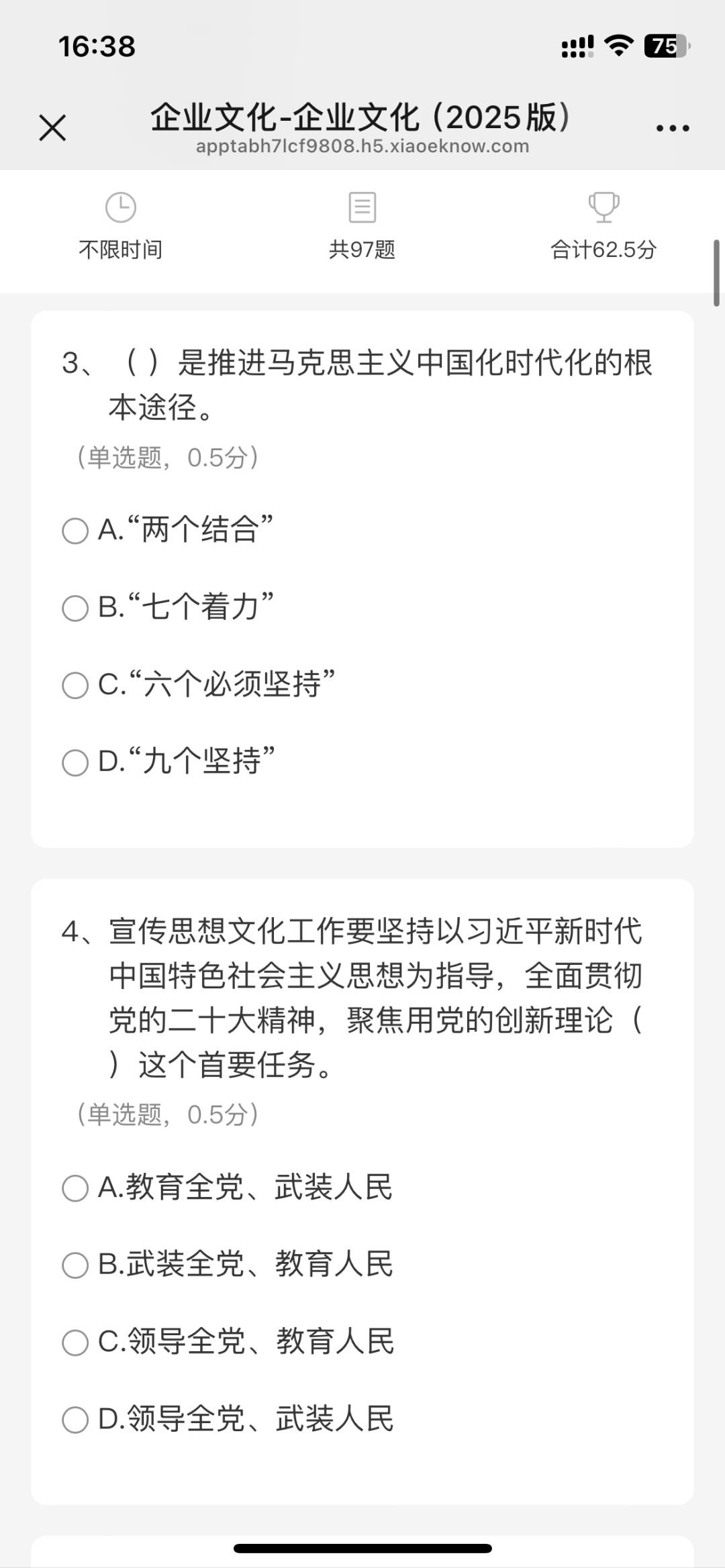Choose option B "七个着力" for question 3

pyautogui.click(x=75, y=609)
